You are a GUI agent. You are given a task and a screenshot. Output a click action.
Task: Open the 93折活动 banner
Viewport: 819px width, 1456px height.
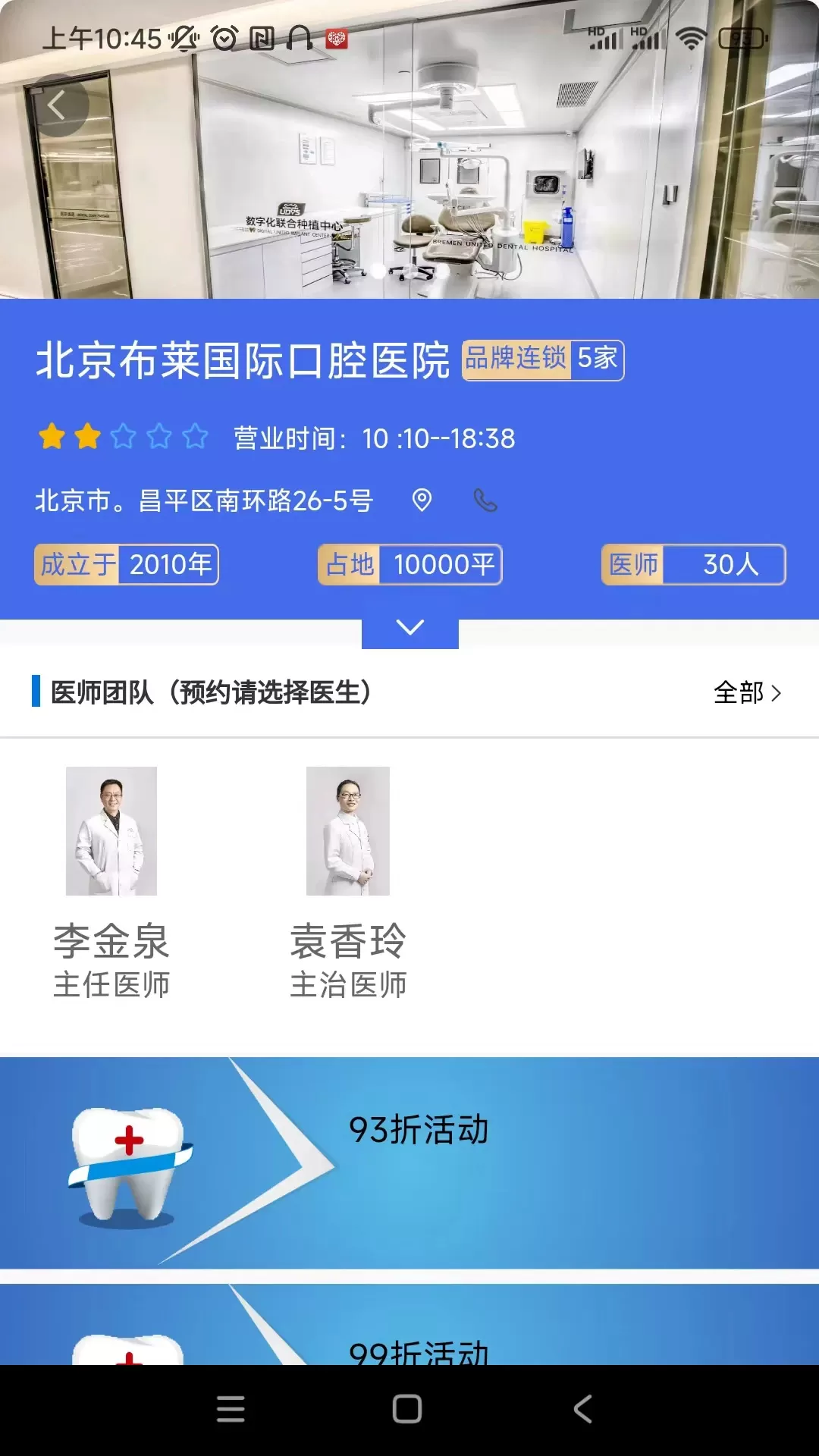point(409,1162)
